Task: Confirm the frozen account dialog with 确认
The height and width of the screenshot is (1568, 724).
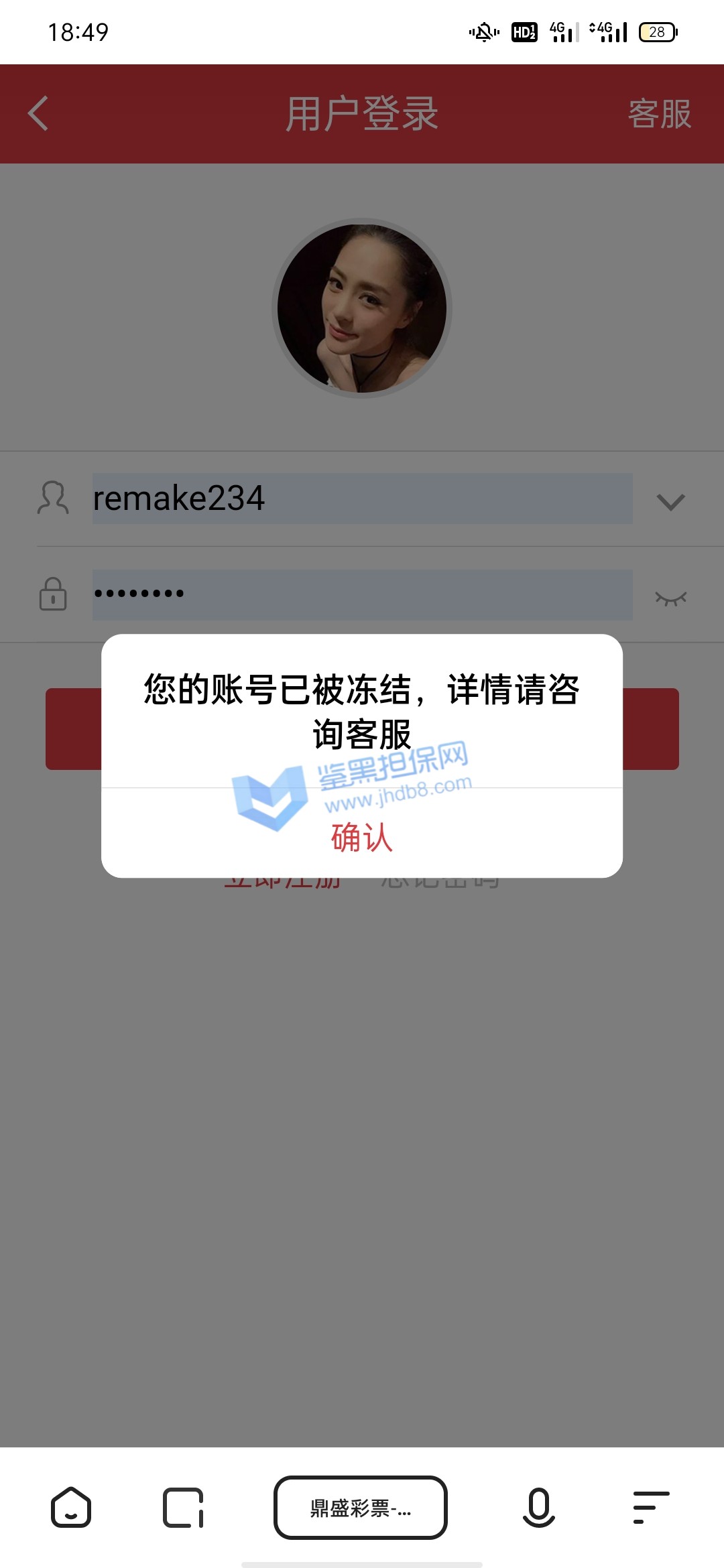Action: (x=361, y=837)
